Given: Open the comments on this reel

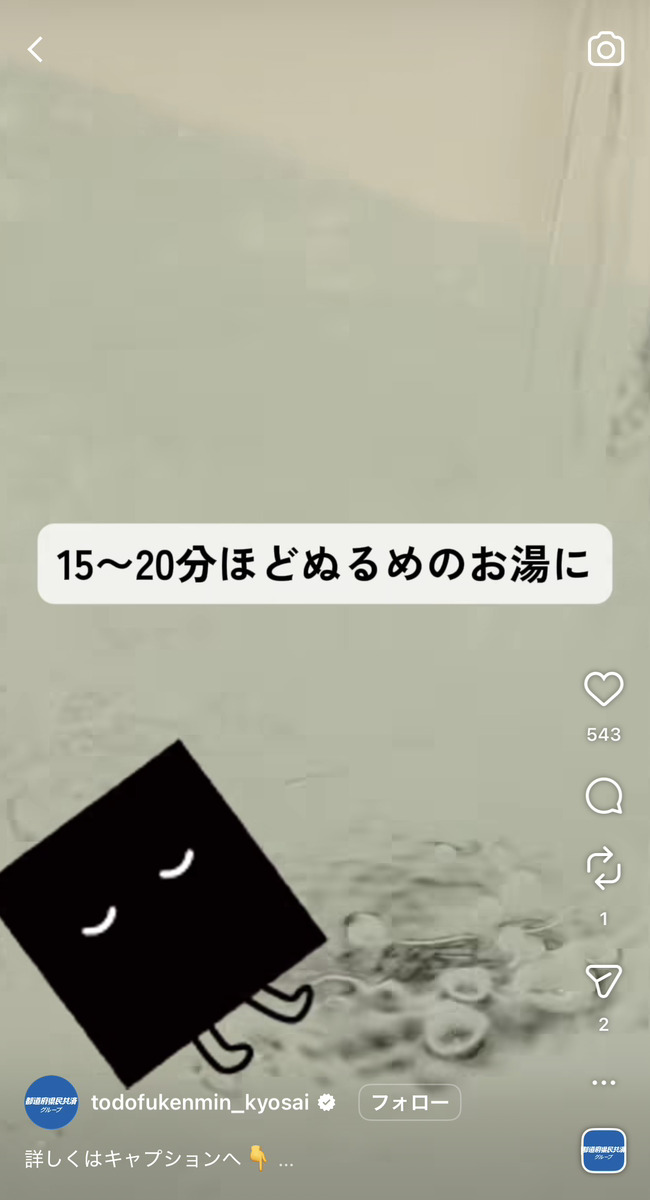Looking at the screenshot, I should coord(603,796).
